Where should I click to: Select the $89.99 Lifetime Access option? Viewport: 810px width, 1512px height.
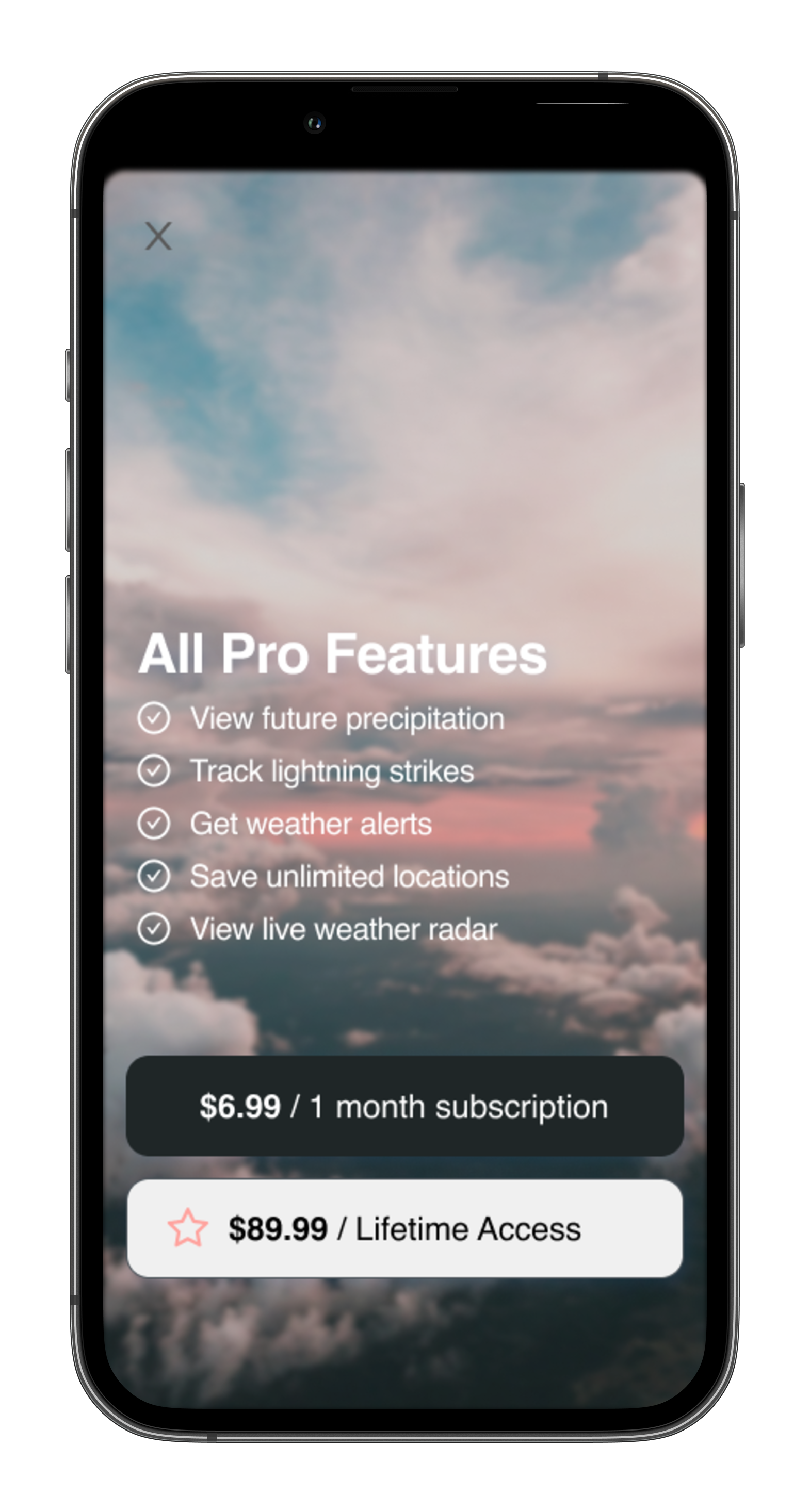tap(404, 1228)
